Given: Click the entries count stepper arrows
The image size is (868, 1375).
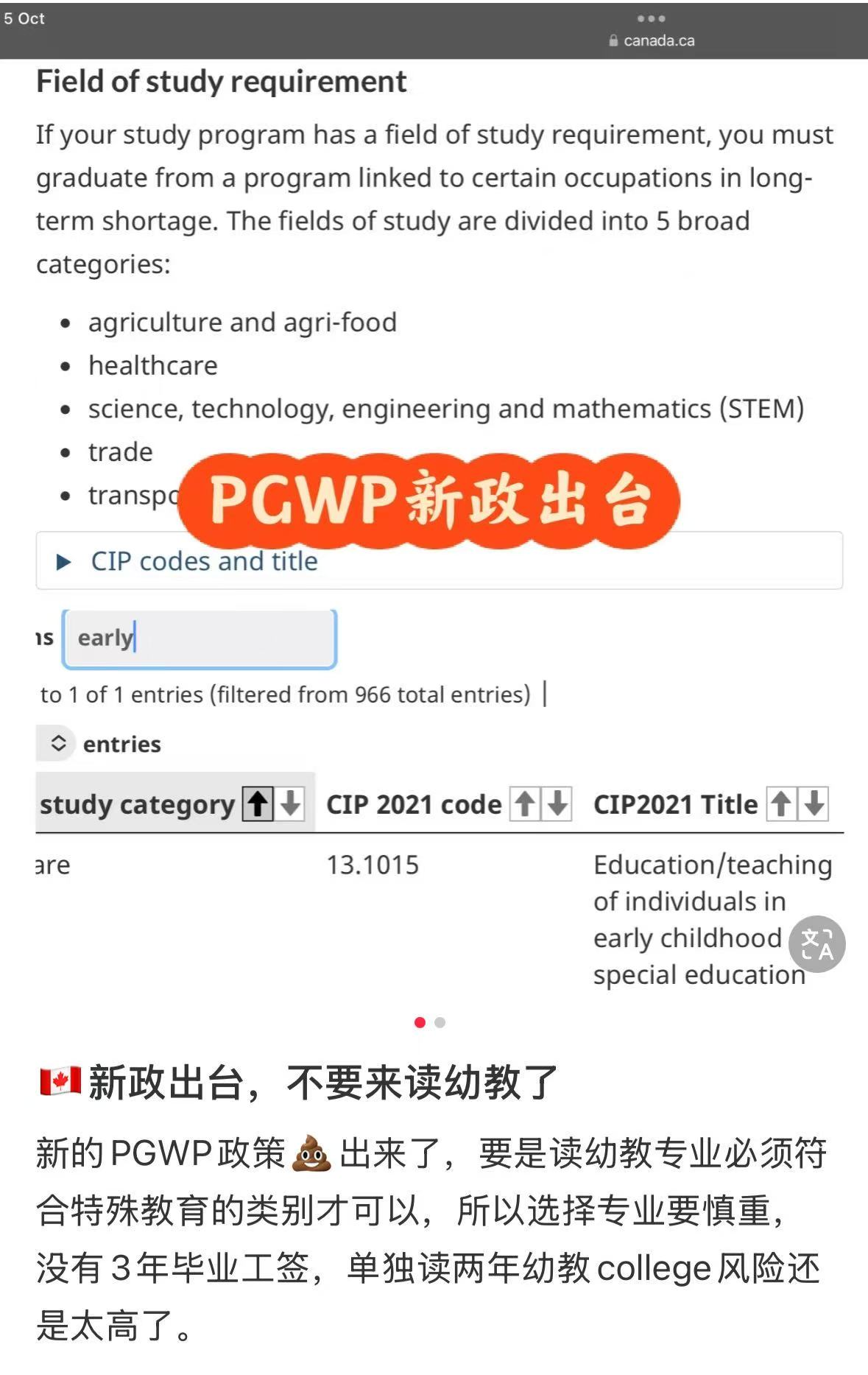Looking at the screenshot, I should click(57, 744).
